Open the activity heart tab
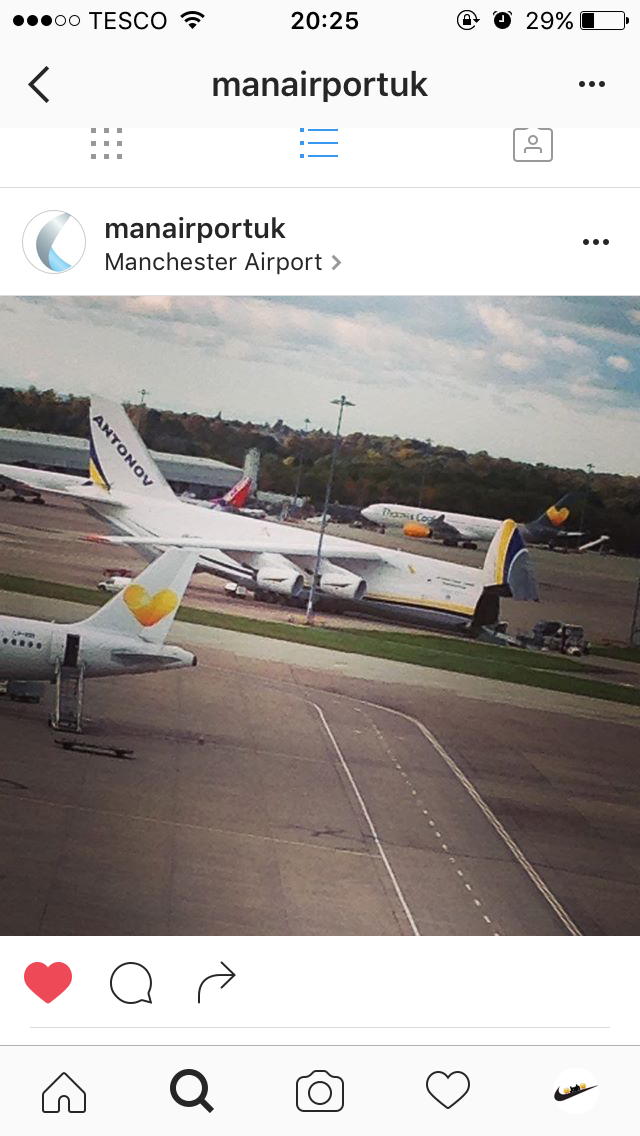 (447, 1091)
